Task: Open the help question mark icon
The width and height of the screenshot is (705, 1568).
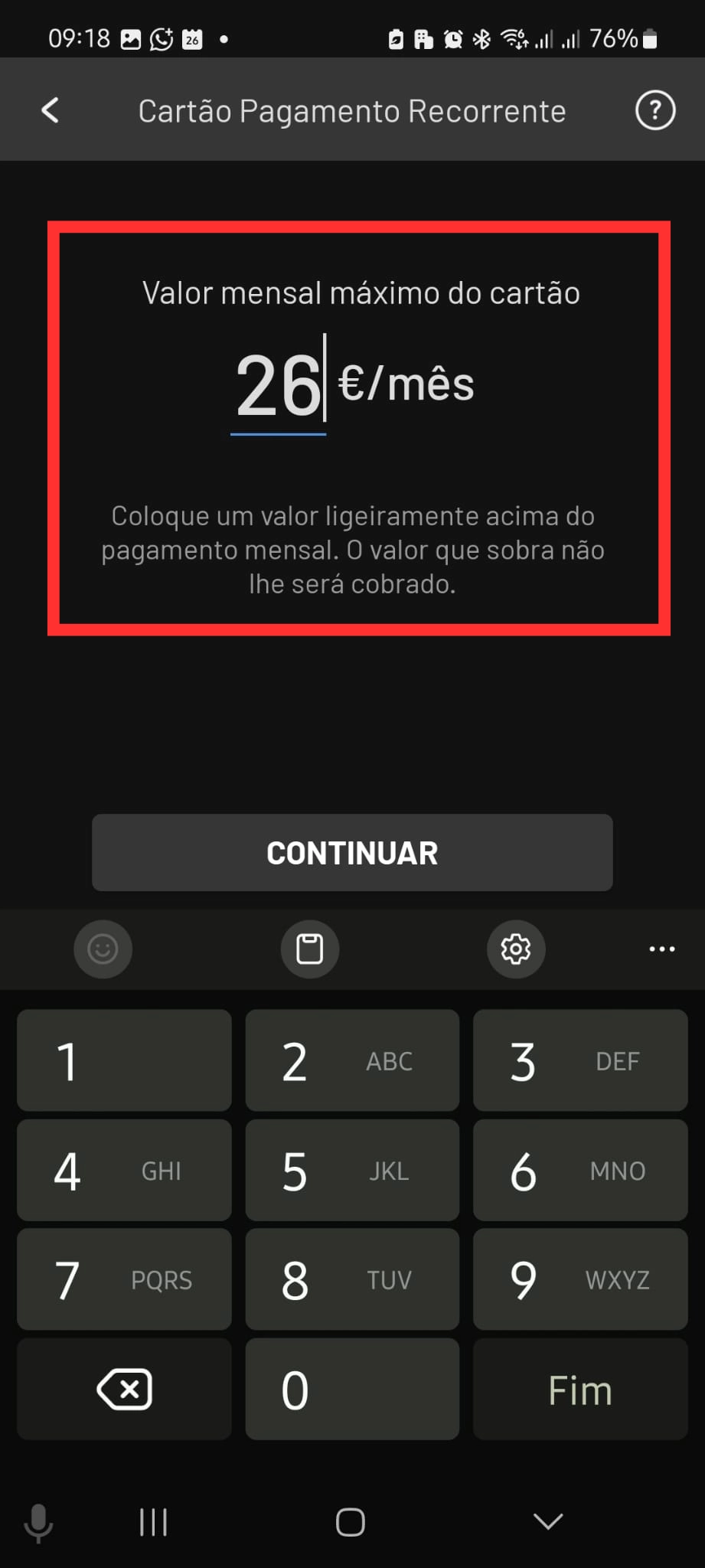Action: click(654, 111)
